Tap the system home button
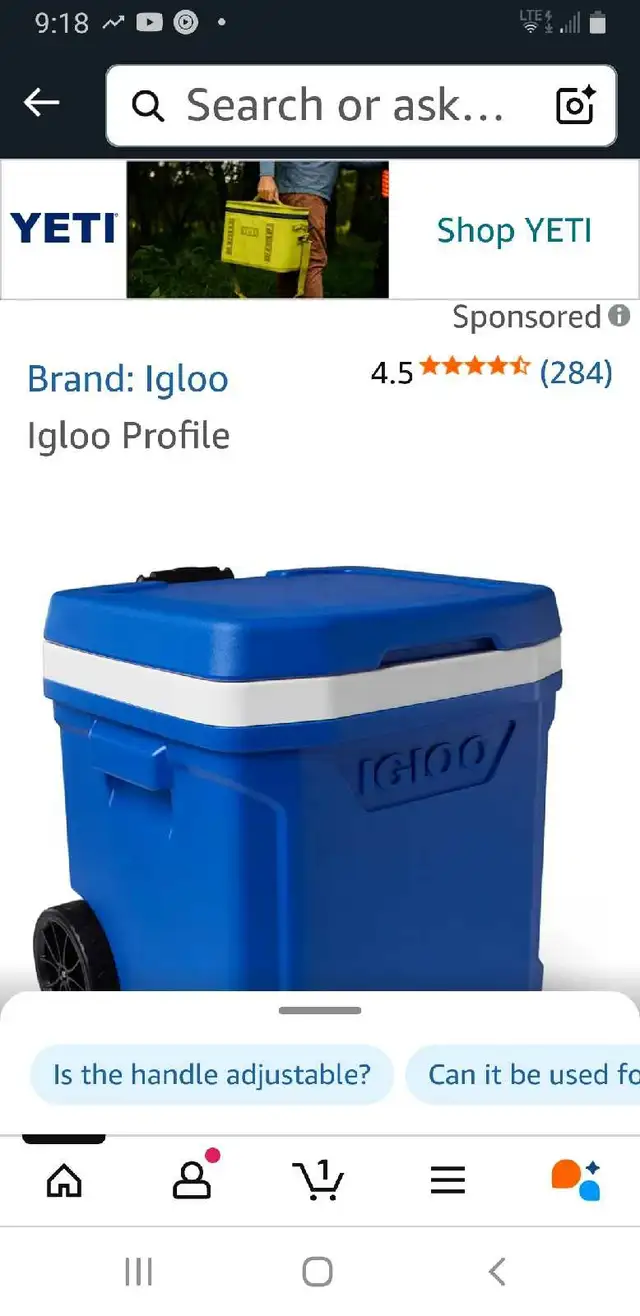 318,1272
